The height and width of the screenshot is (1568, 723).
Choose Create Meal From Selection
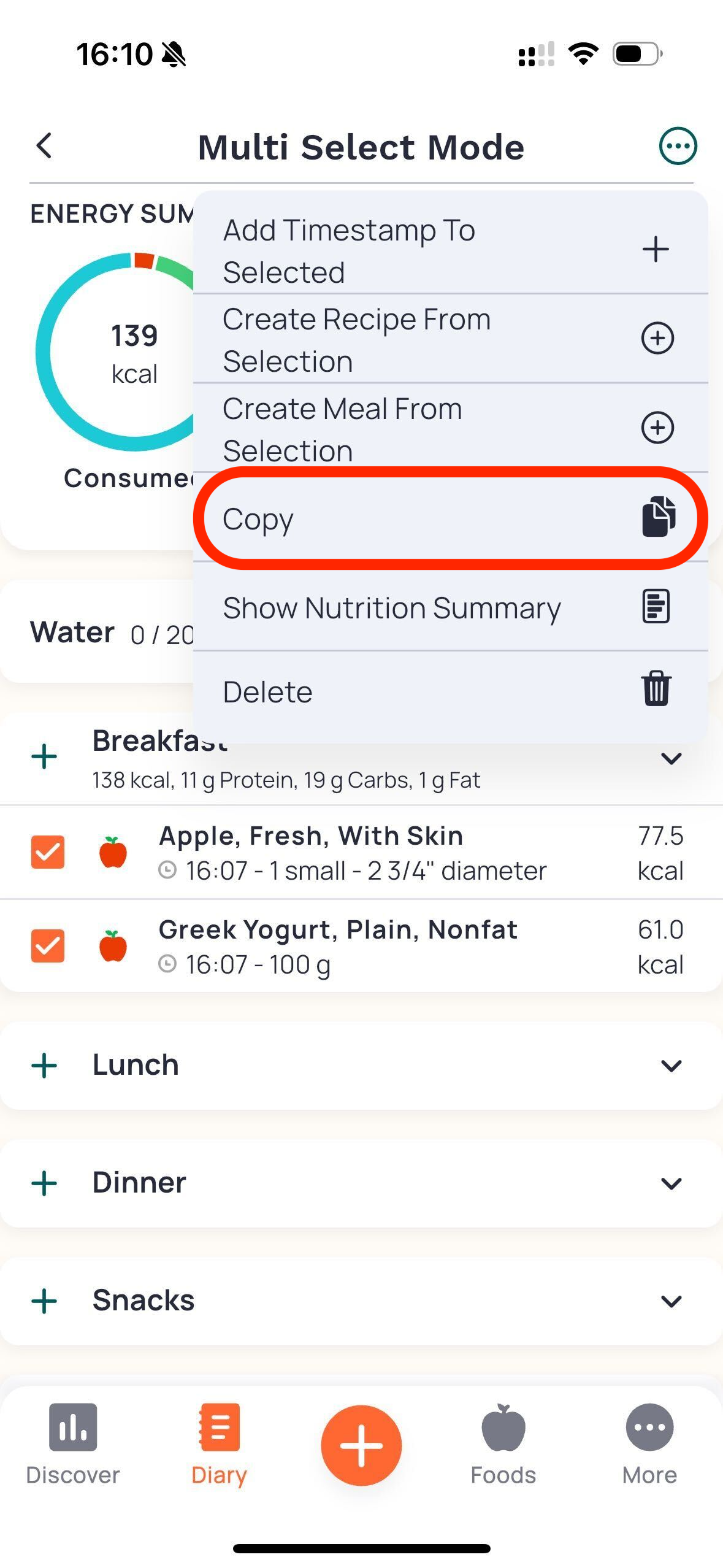point(451,428)
